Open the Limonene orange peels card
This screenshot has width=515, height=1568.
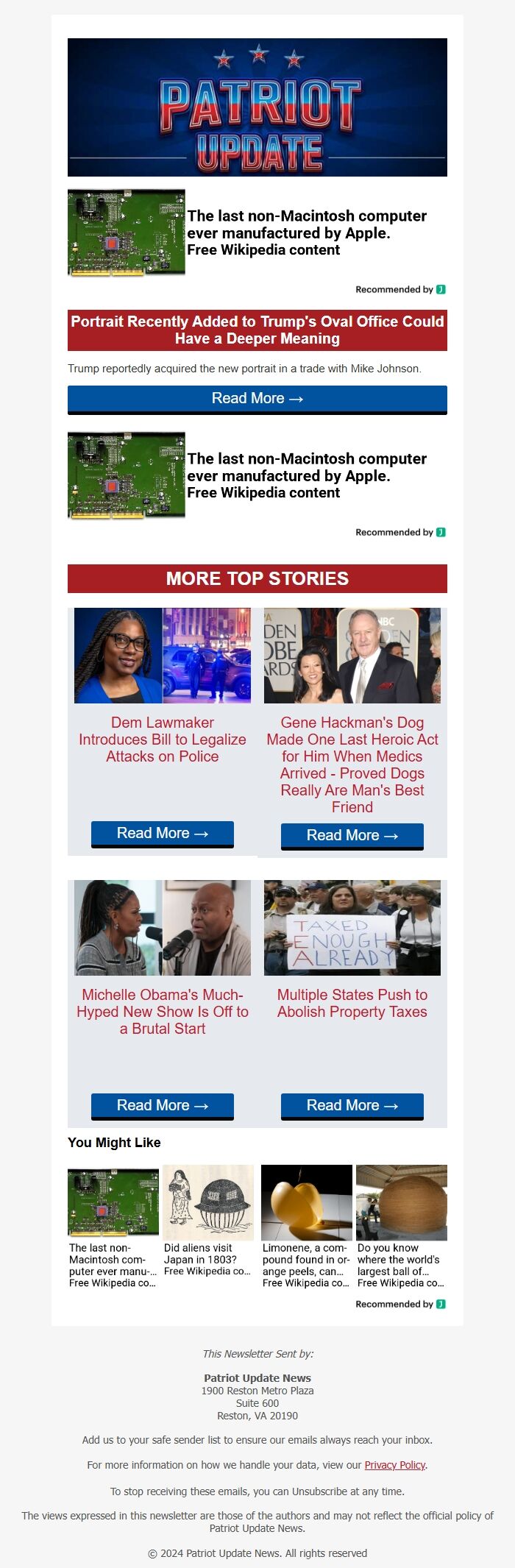pos(306,1225)
